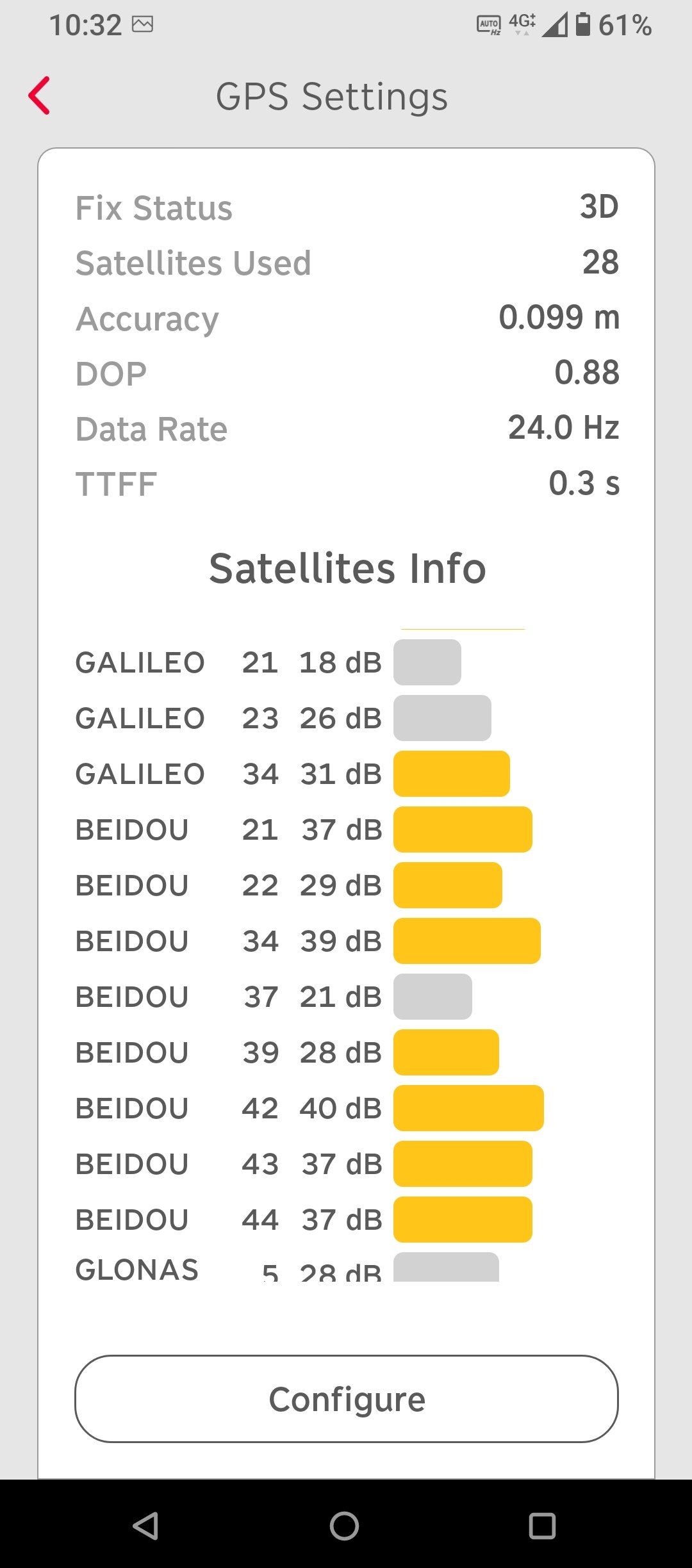Go back from GPS Settings
This screenshot has height=1568, width=692.
pos(39,95)
